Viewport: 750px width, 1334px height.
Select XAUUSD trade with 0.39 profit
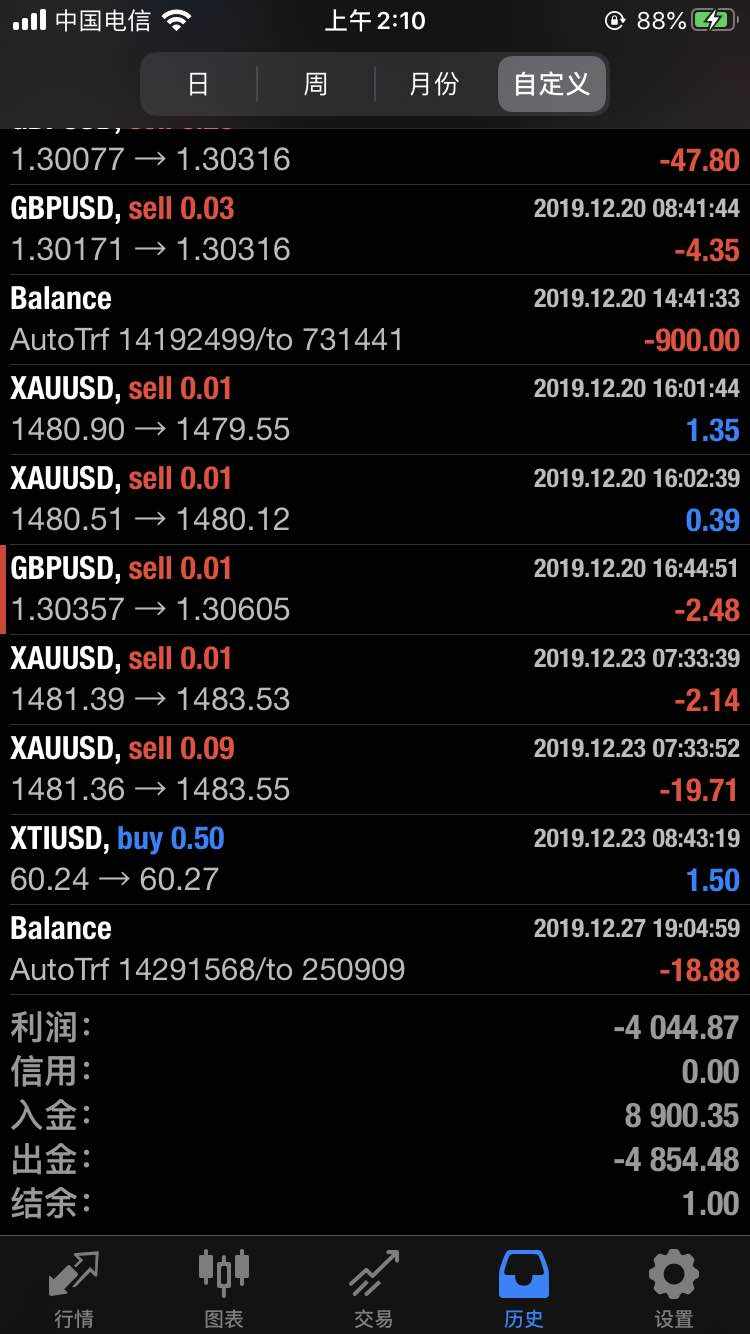375,499
